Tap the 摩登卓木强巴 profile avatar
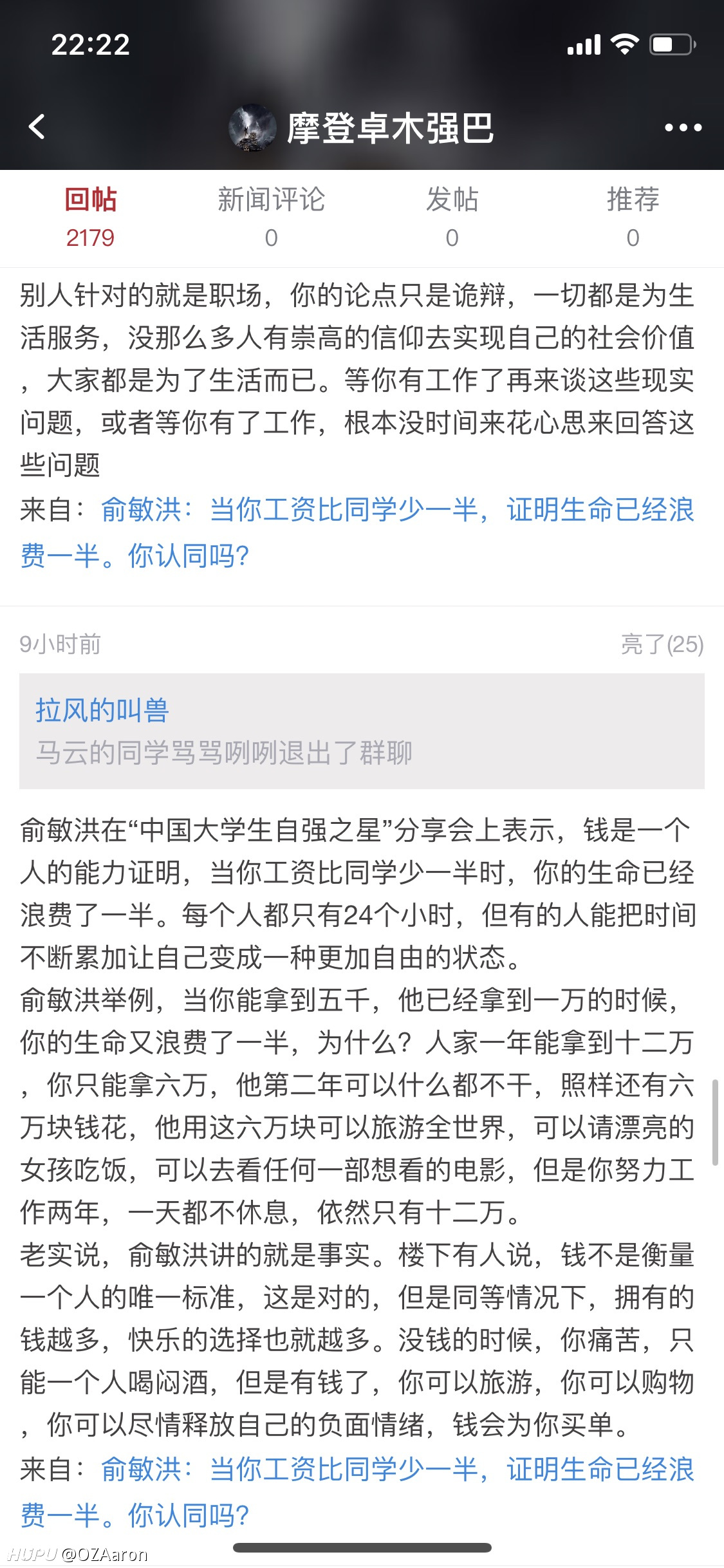Viewport: 724px width, 1568px height. coord(252,127)
